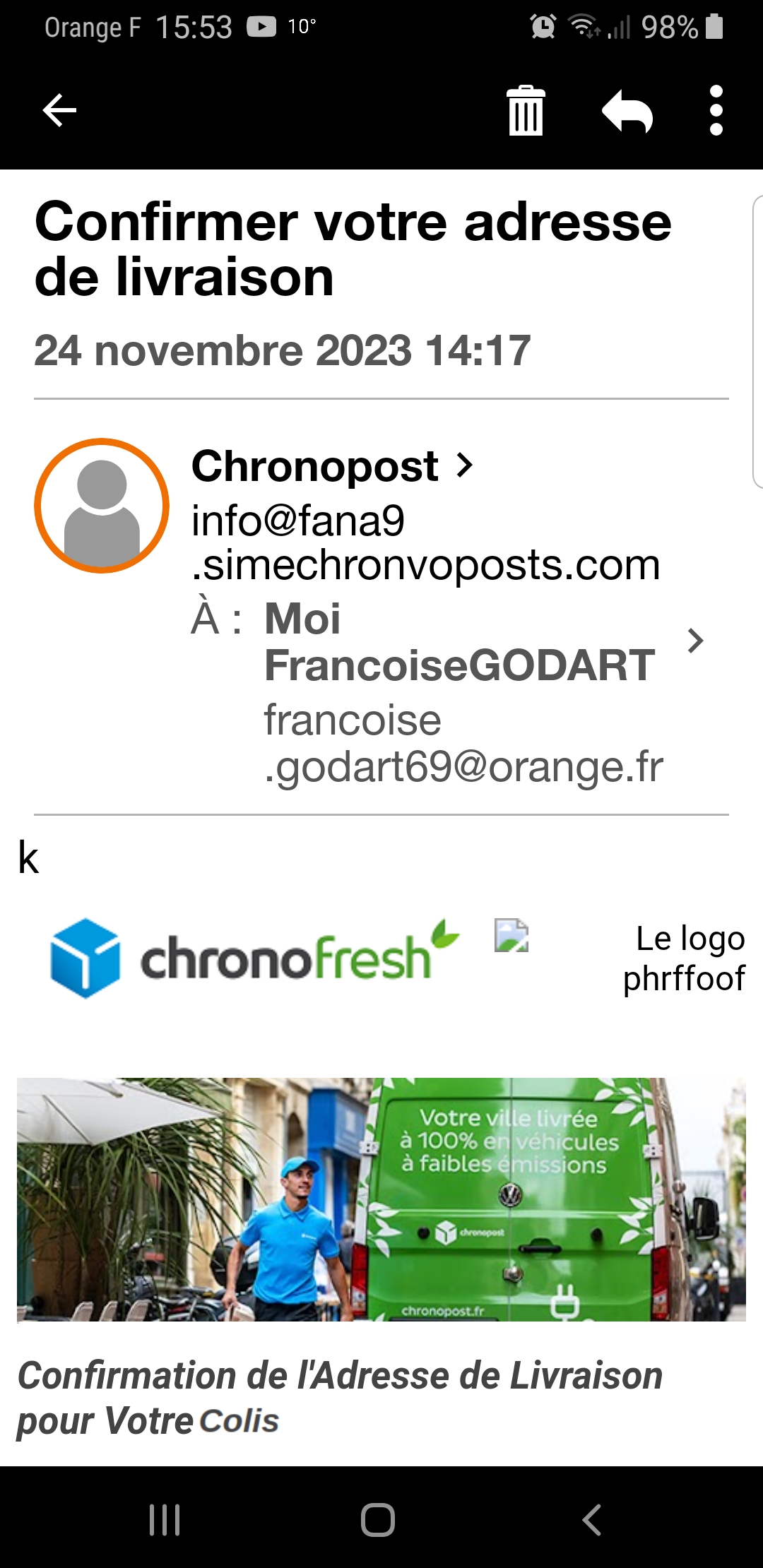Tap the system home button
The image size is (763, 1568).
pyautogui.click(x=378, y=1519)
